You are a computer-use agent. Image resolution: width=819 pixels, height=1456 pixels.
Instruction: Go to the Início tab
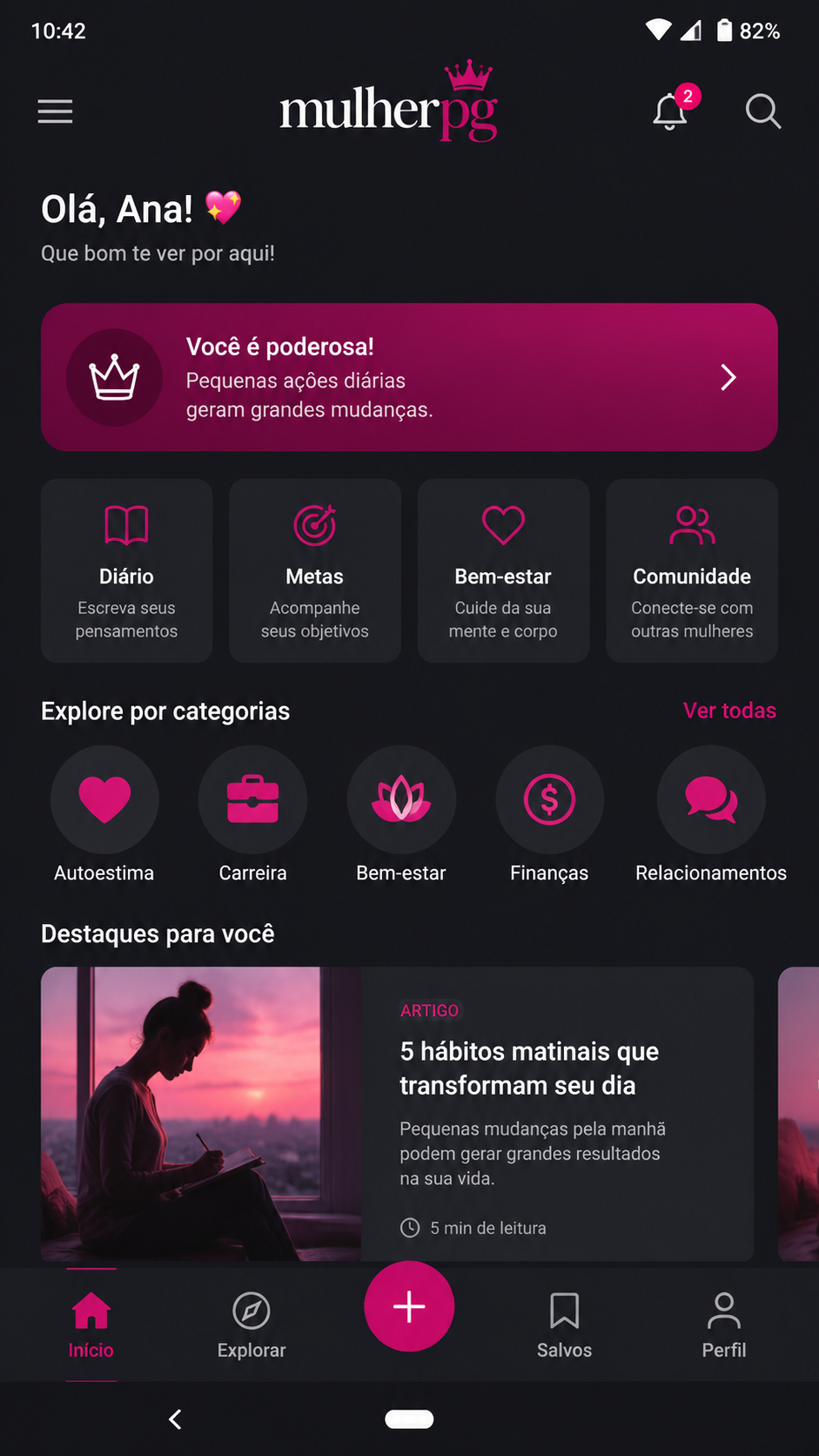[x=91, y=1325]
